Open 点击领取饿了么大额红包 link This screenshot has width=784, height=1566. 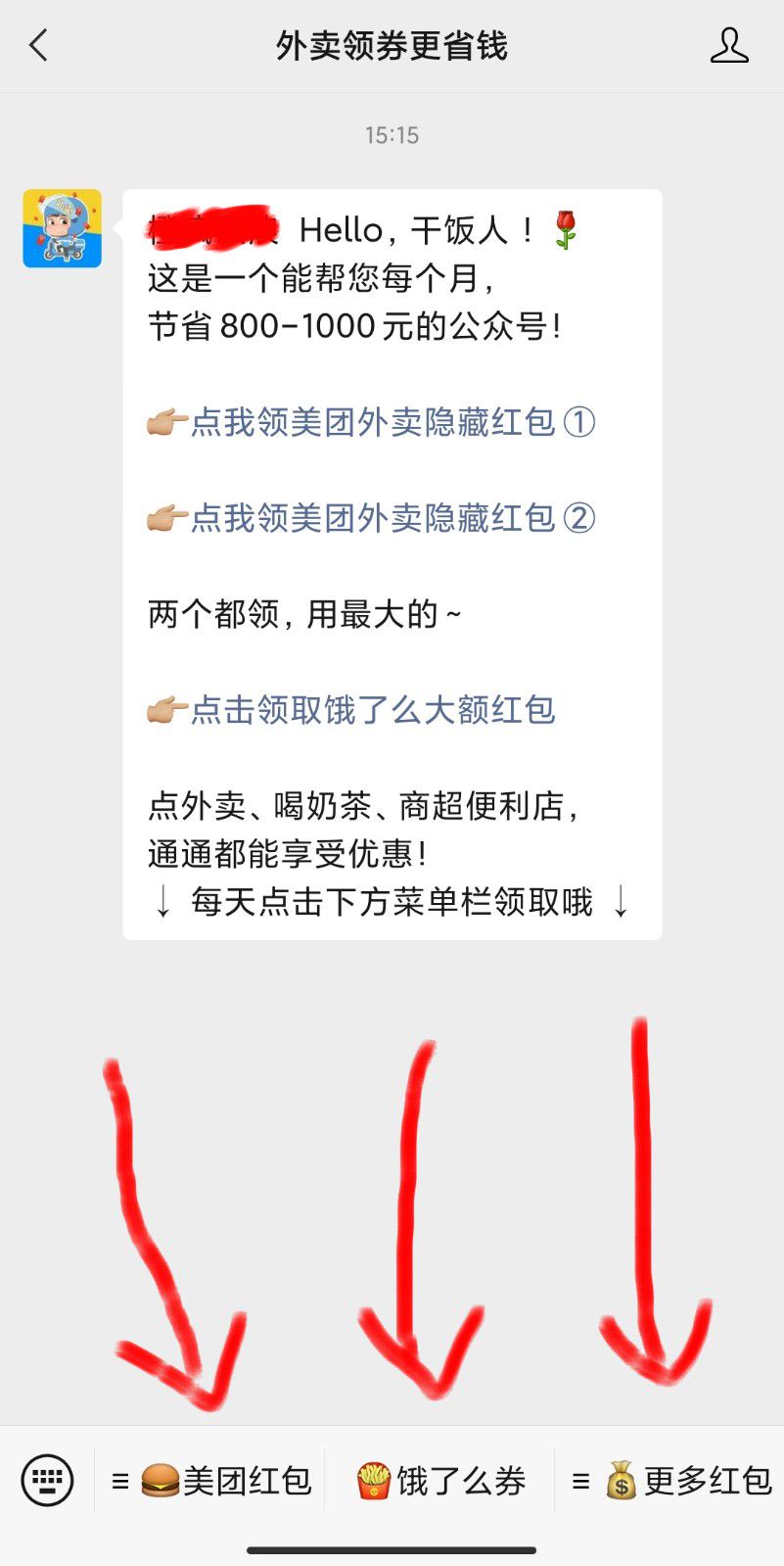click(x=372, y=710)
